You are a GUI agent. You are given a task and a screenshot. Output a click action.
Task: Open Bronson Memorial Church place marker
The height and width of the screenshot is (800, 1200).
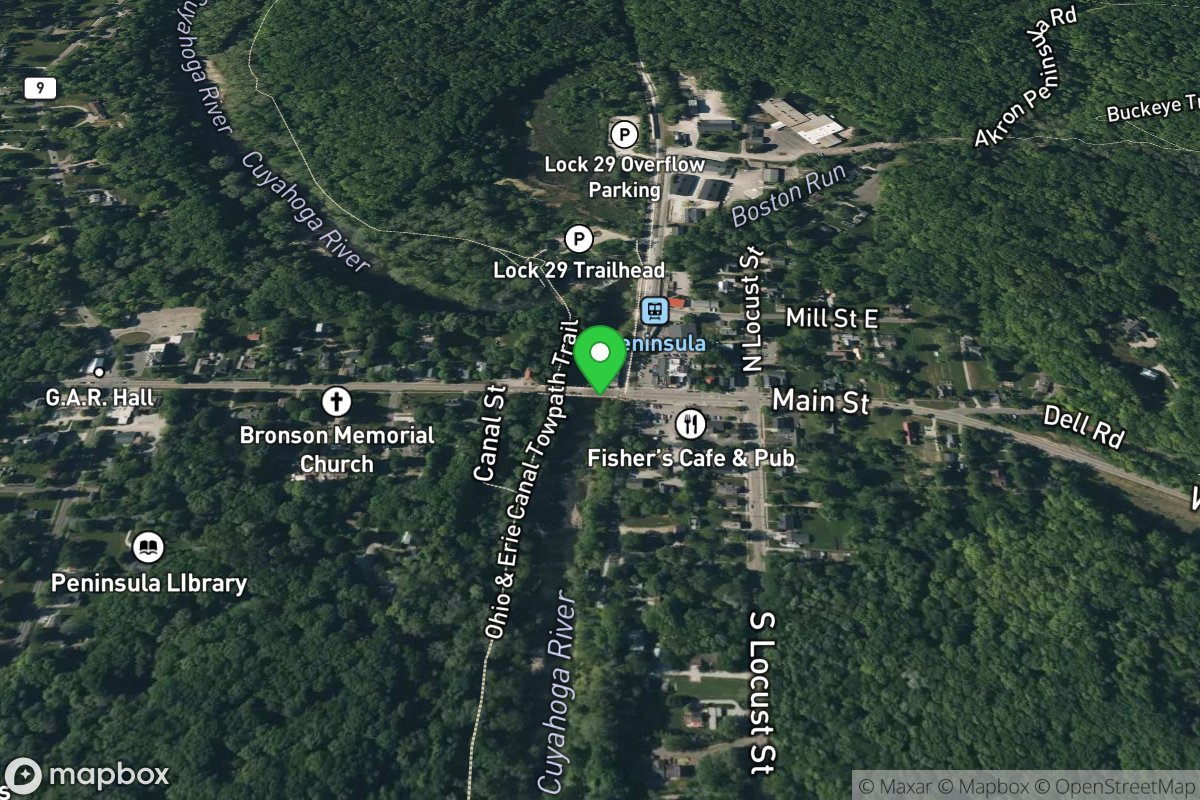(337, 403)
